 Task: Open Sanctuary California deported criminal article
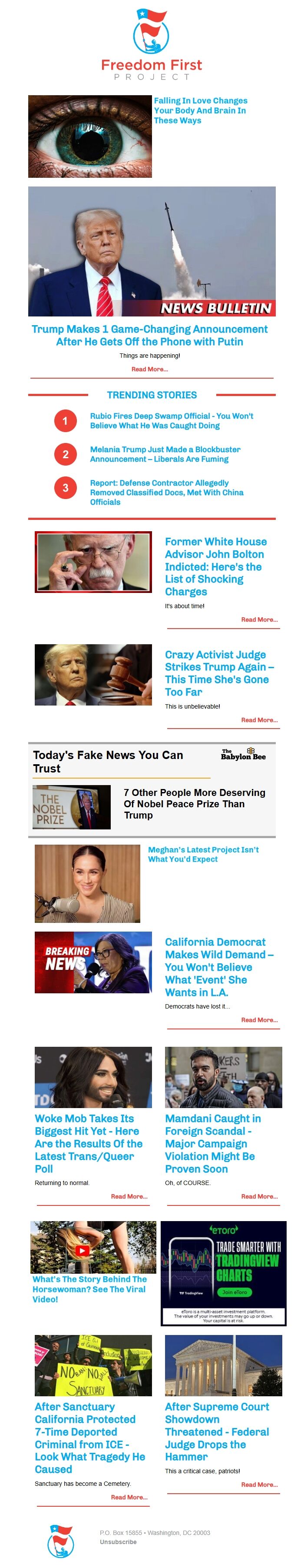point(90,1438)
